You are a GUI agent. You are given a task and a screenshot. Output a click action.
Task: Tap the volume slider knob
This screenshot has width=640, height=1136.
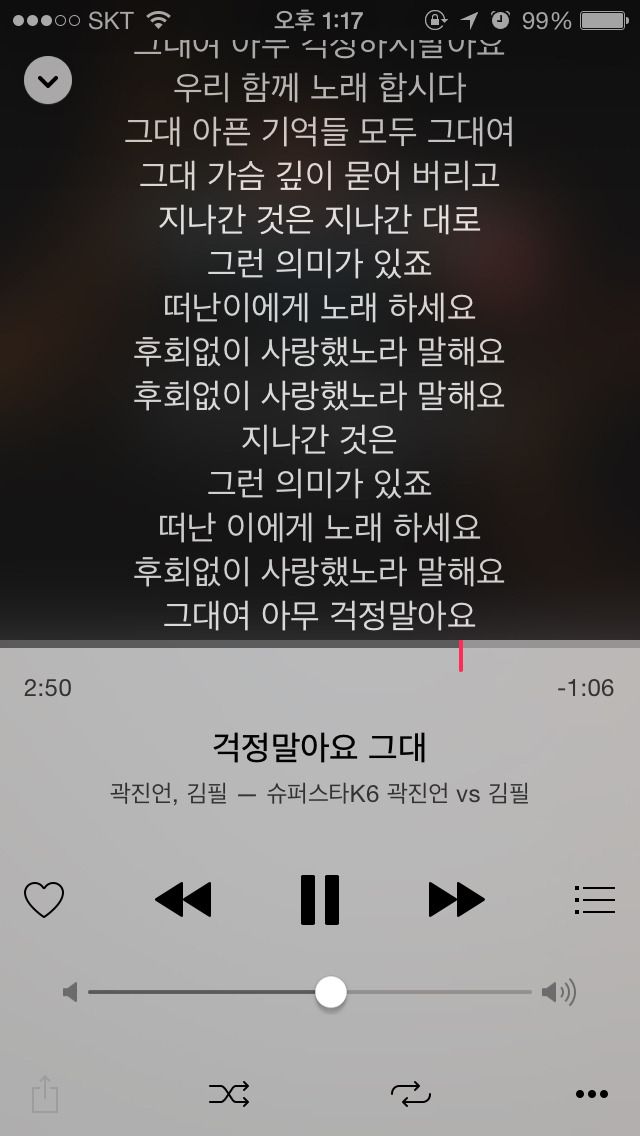tap(331, 992)
